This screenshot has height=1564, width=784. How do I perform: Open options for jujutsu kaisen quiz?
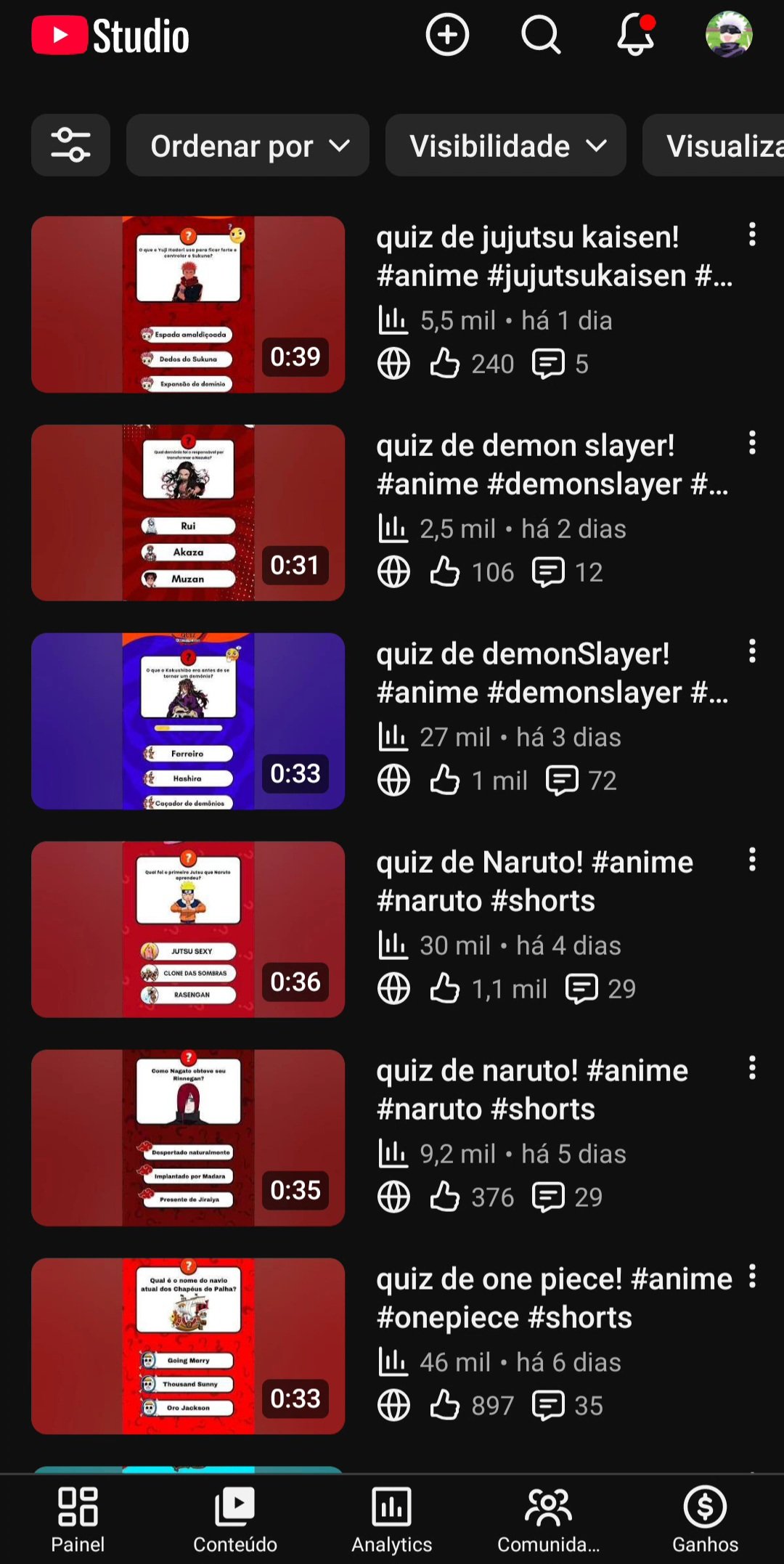[752, 235]
